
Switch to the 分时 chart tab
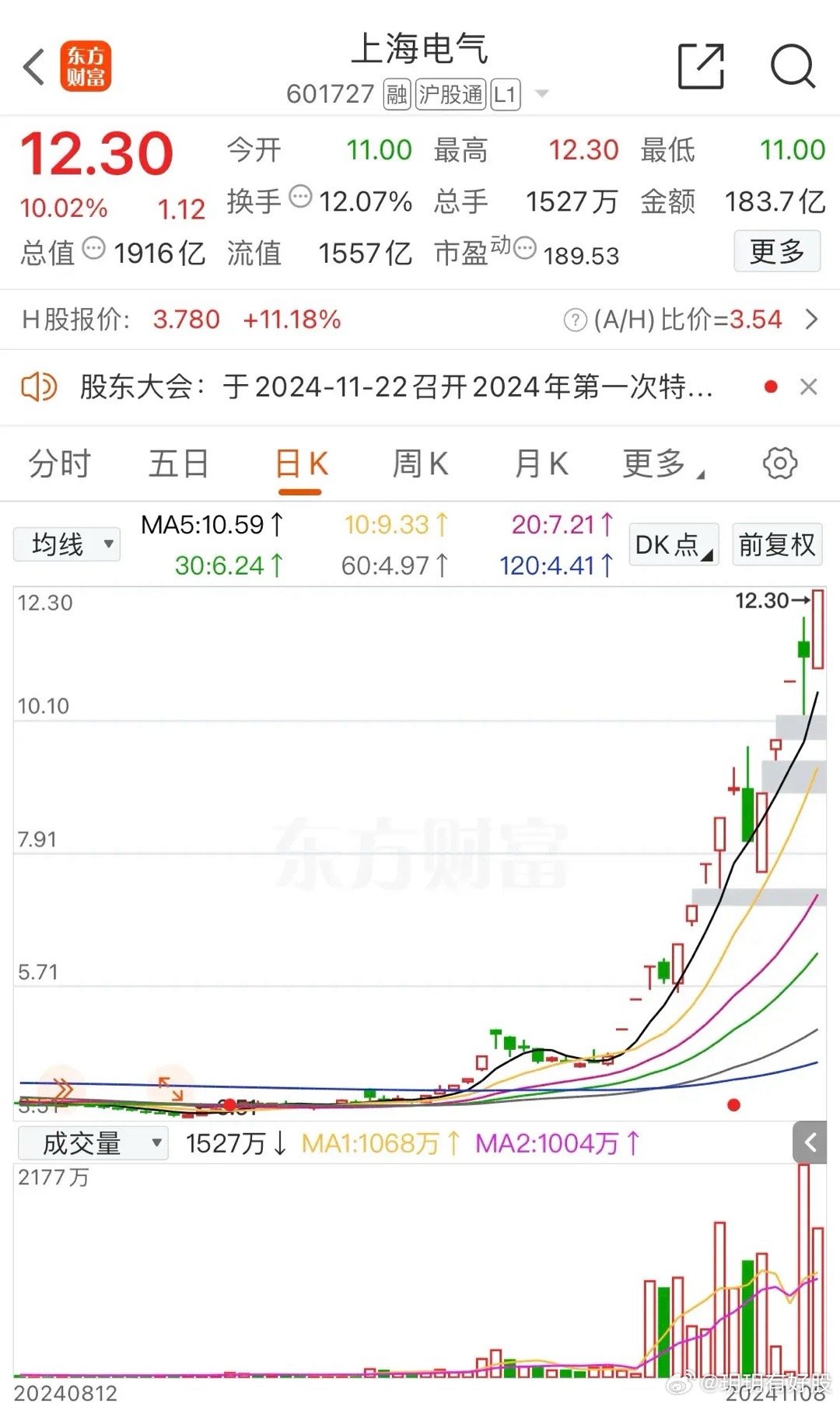click(59, 463)
